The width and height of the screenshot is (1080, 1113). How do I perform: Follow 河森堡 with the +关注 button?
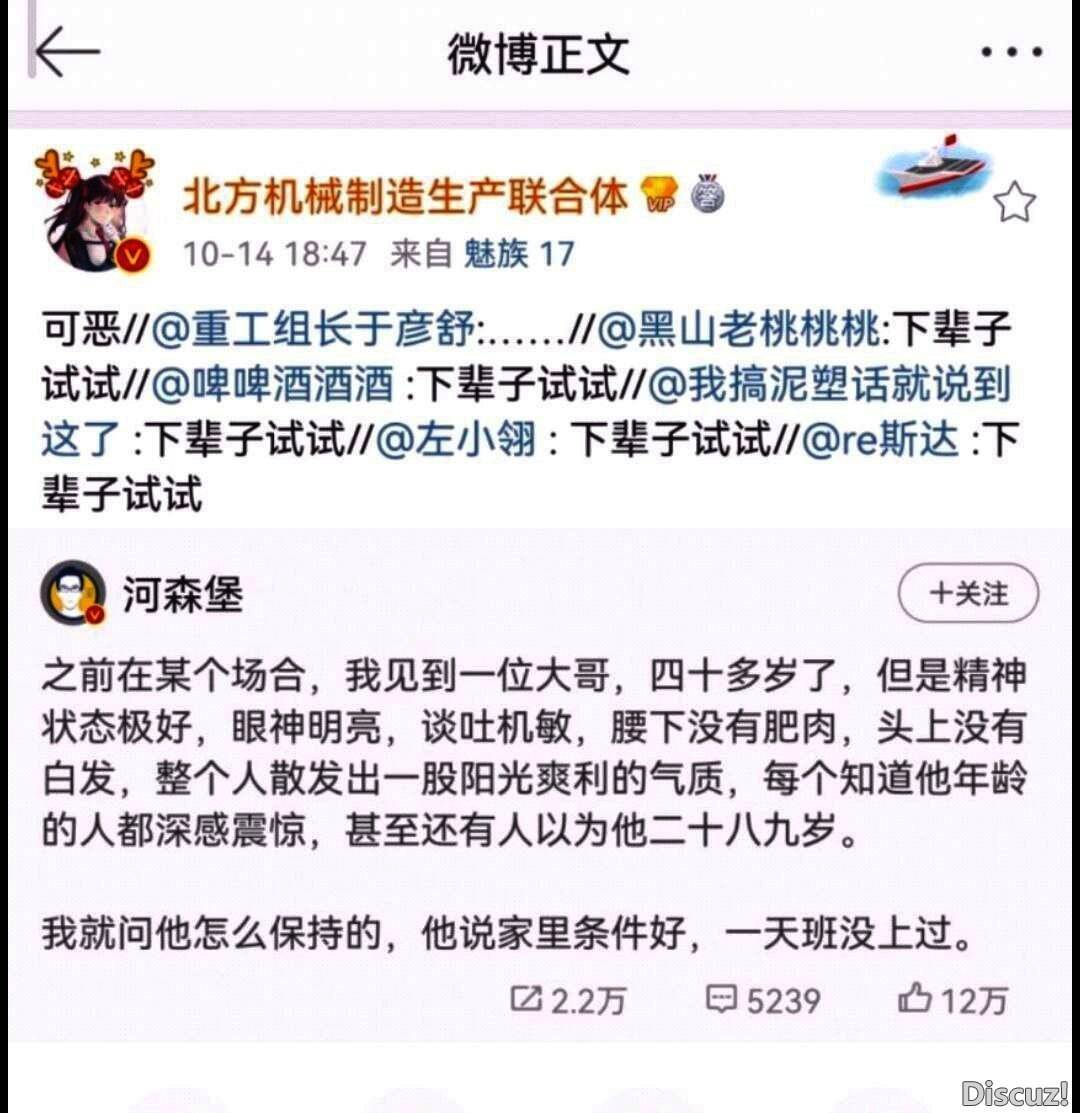[x=968, y=594]
